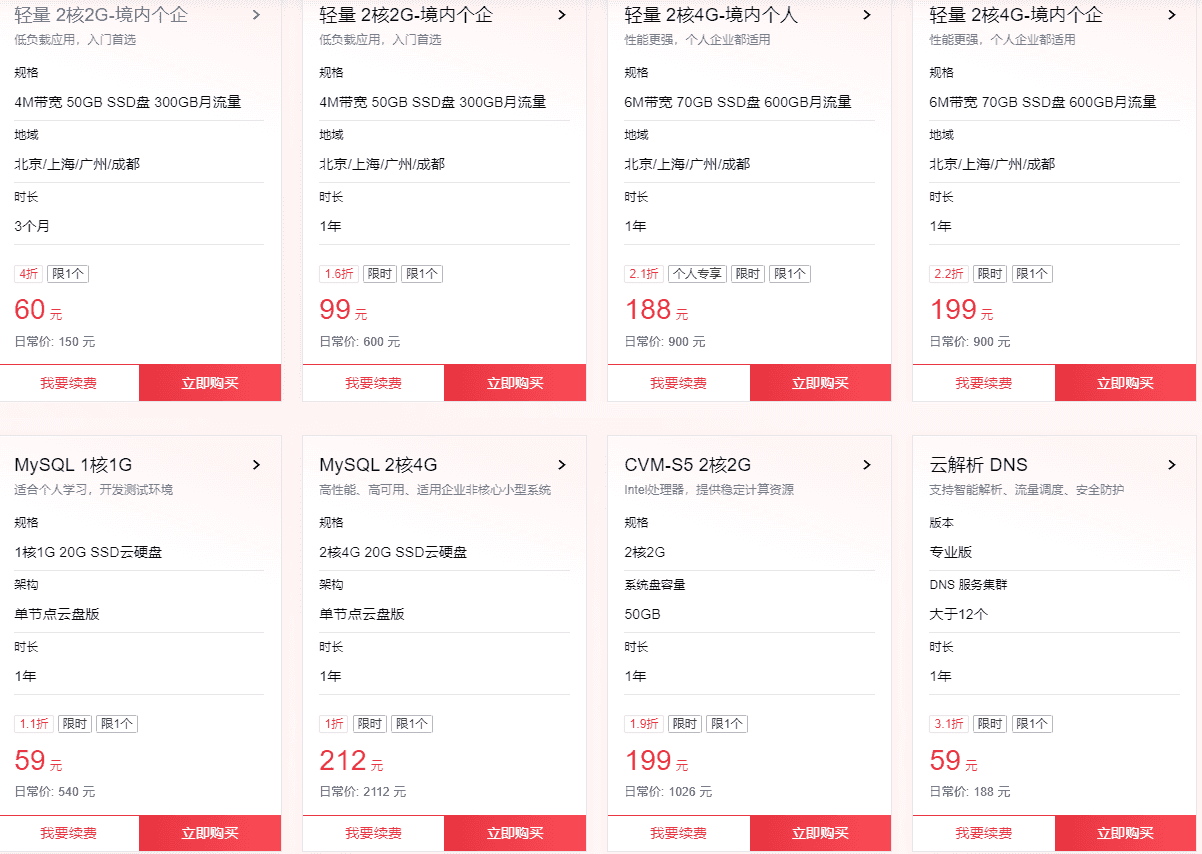Screen dimensions: 1202x854
Task: Tap 我要续费 on the 60元 轻量 2核2G card
Action: coord(69,383)
